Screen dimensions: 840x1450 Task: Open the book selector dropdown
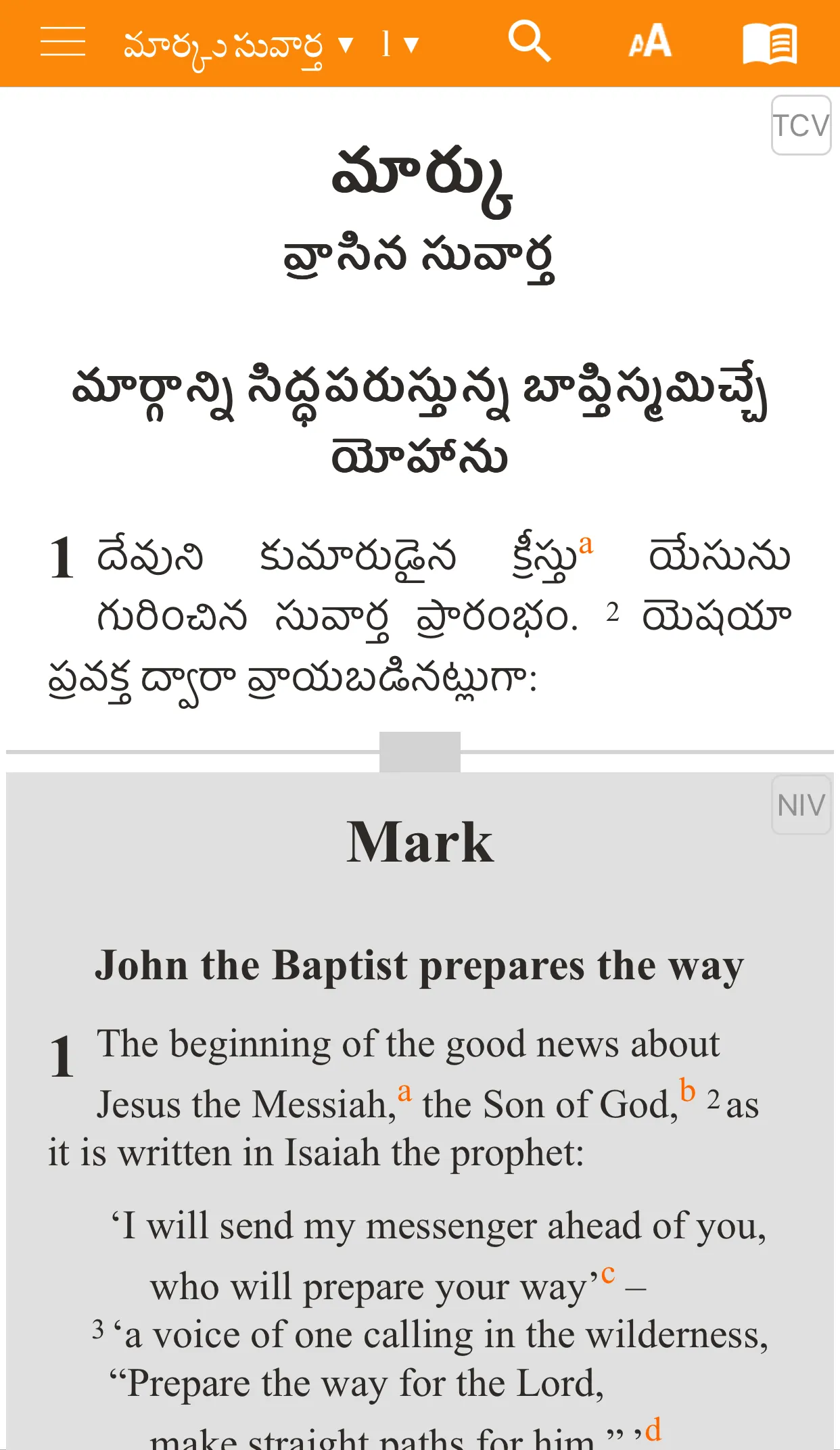point(238,46)
